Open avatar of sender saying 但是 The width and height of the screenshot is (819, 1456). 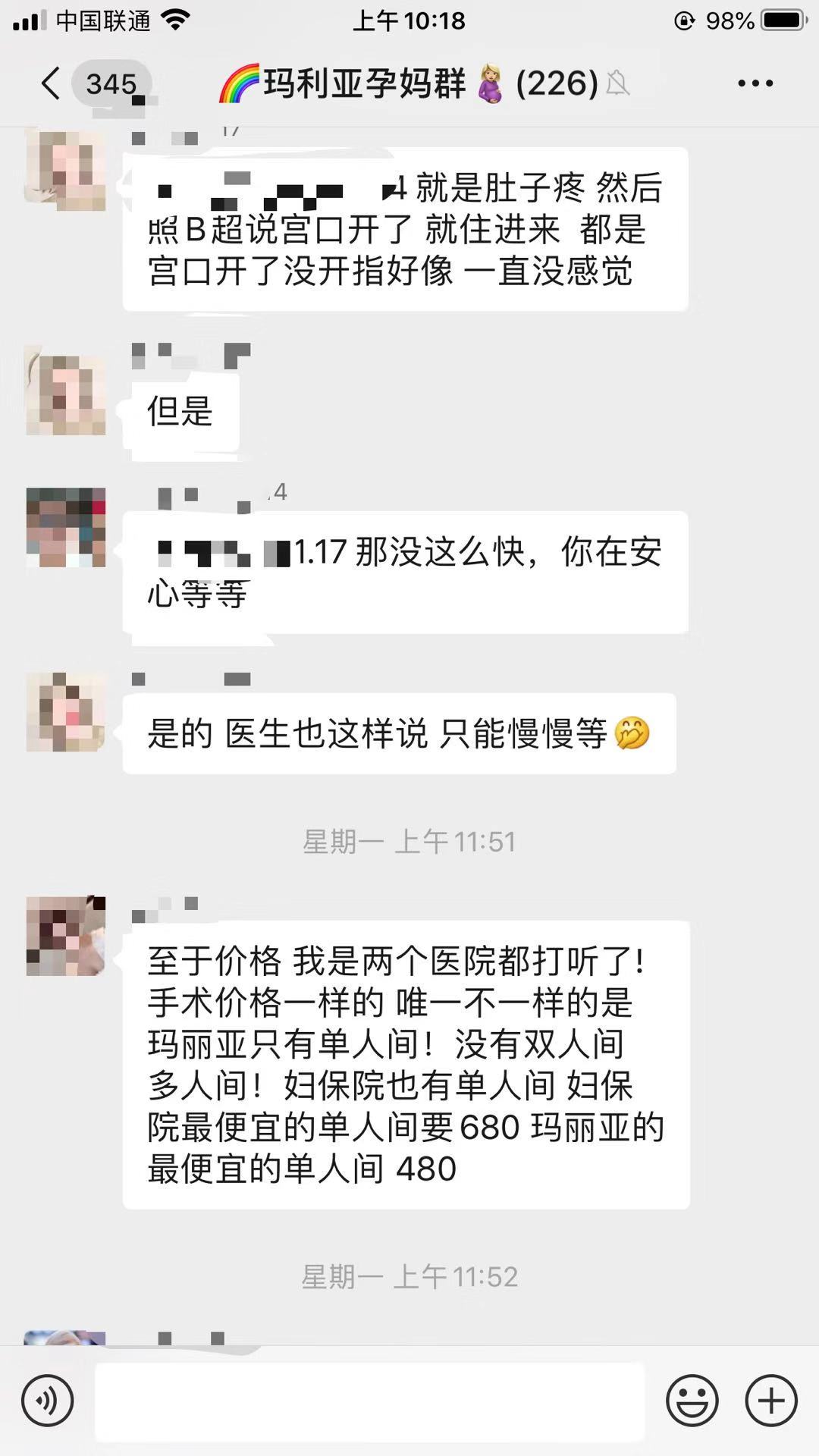click(x=65, y=391)
